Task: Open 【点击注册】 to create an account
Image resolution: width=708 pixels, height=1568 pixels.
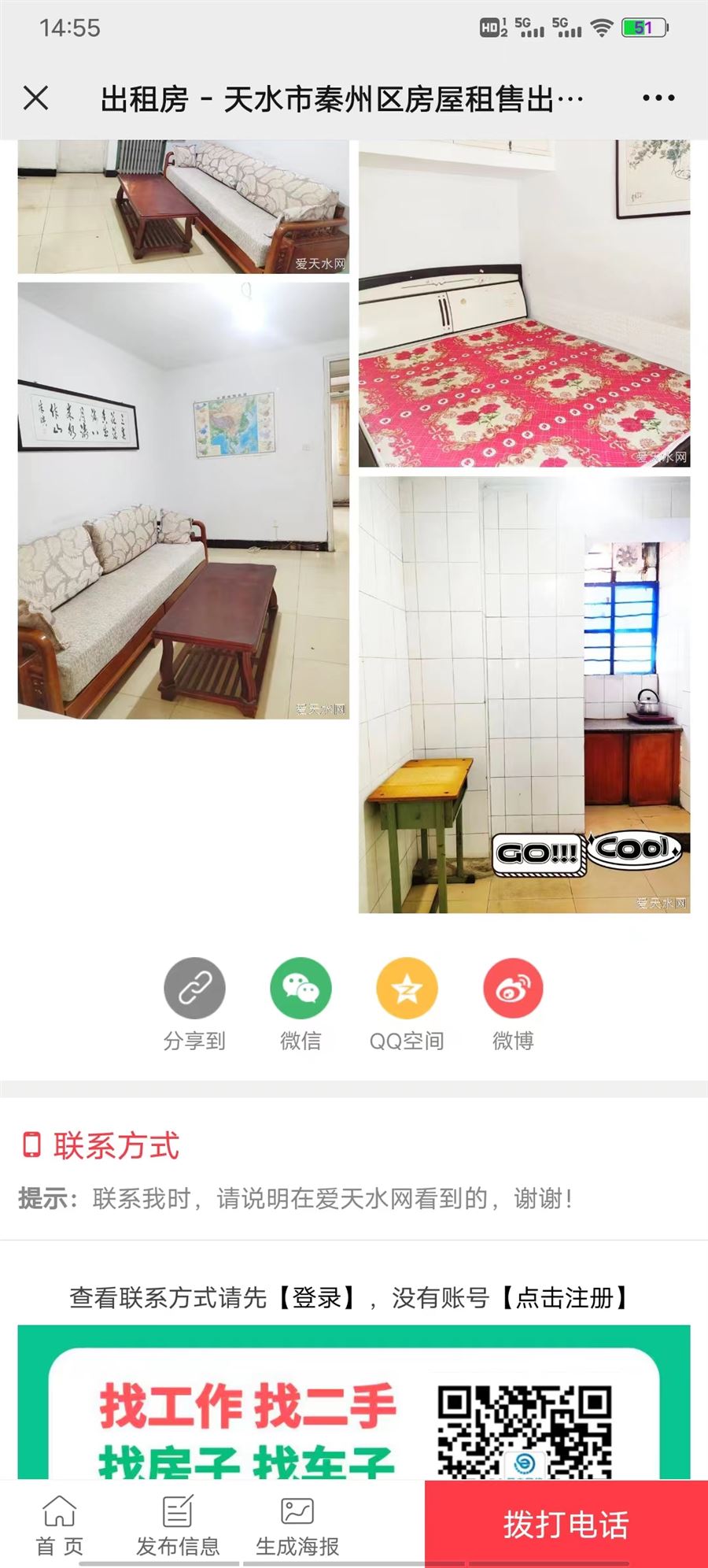Action: tap(566, 1297)
